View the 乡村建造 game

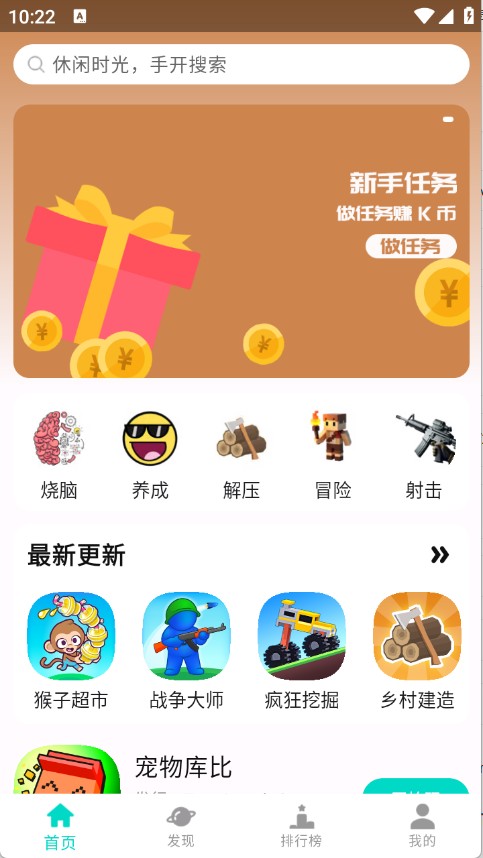[x=417, y=651]
